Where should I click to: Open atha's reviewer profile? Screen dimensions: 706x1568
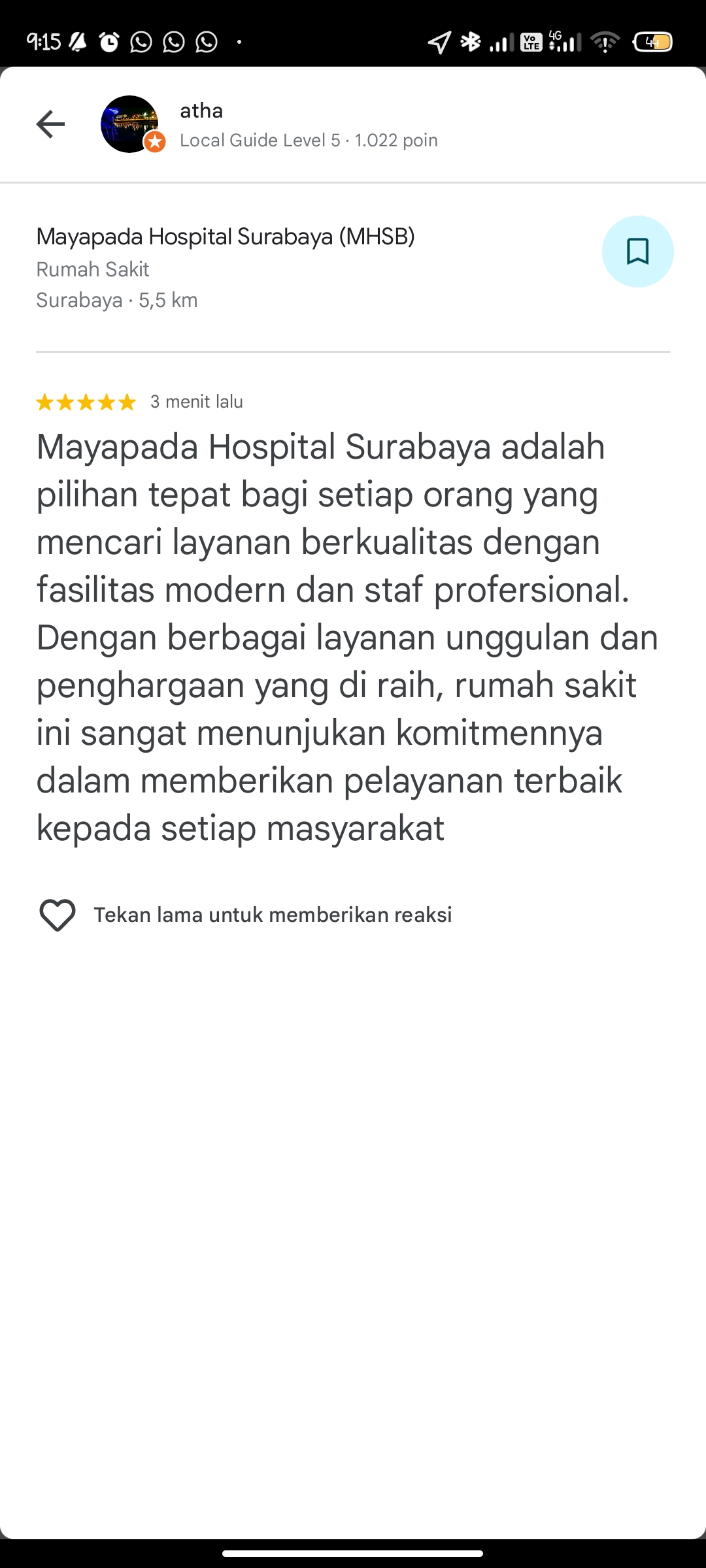(201, 110)
